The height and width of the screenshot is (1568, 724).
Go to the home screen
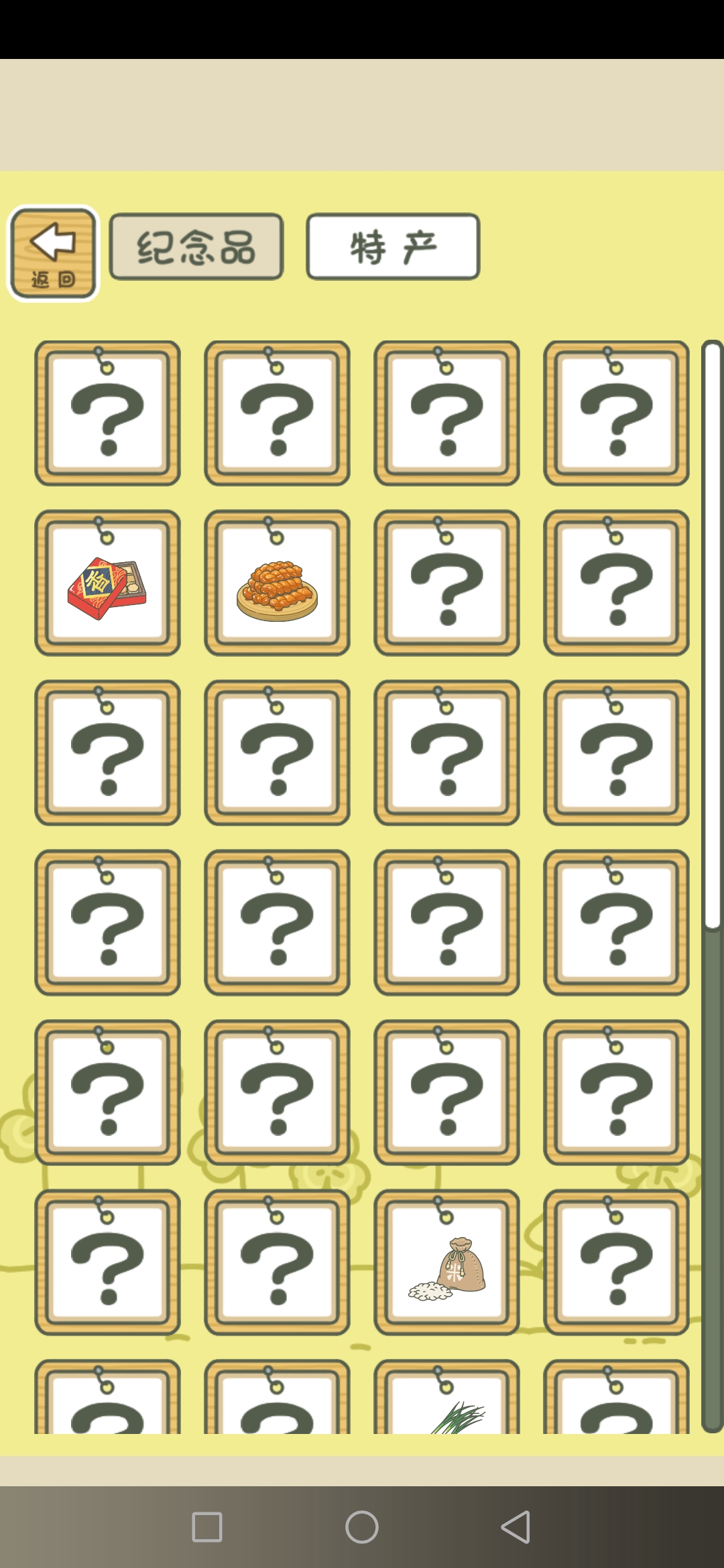[362, 1527]
